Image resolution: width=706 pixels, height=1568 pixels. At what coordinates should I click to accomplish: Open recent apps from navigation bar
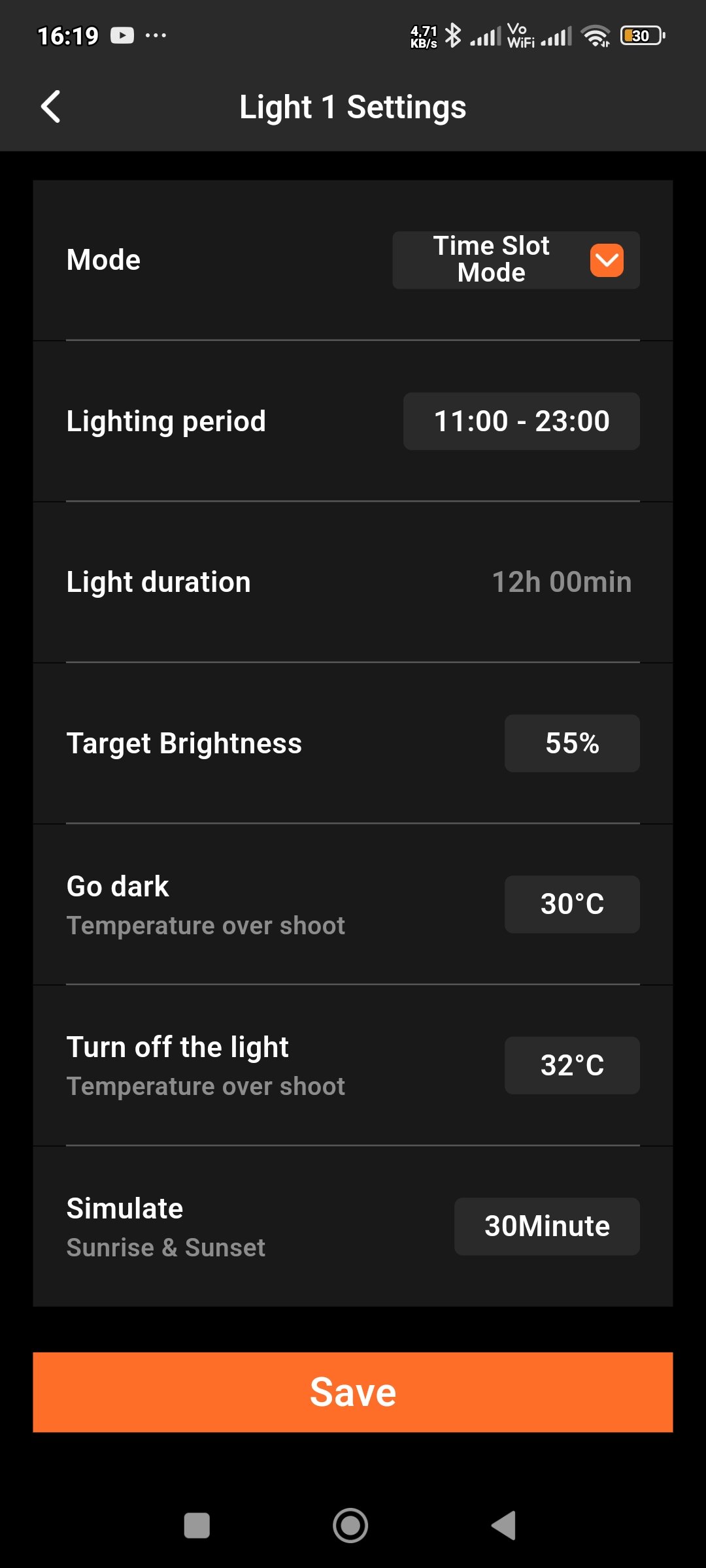point(197,1526)
